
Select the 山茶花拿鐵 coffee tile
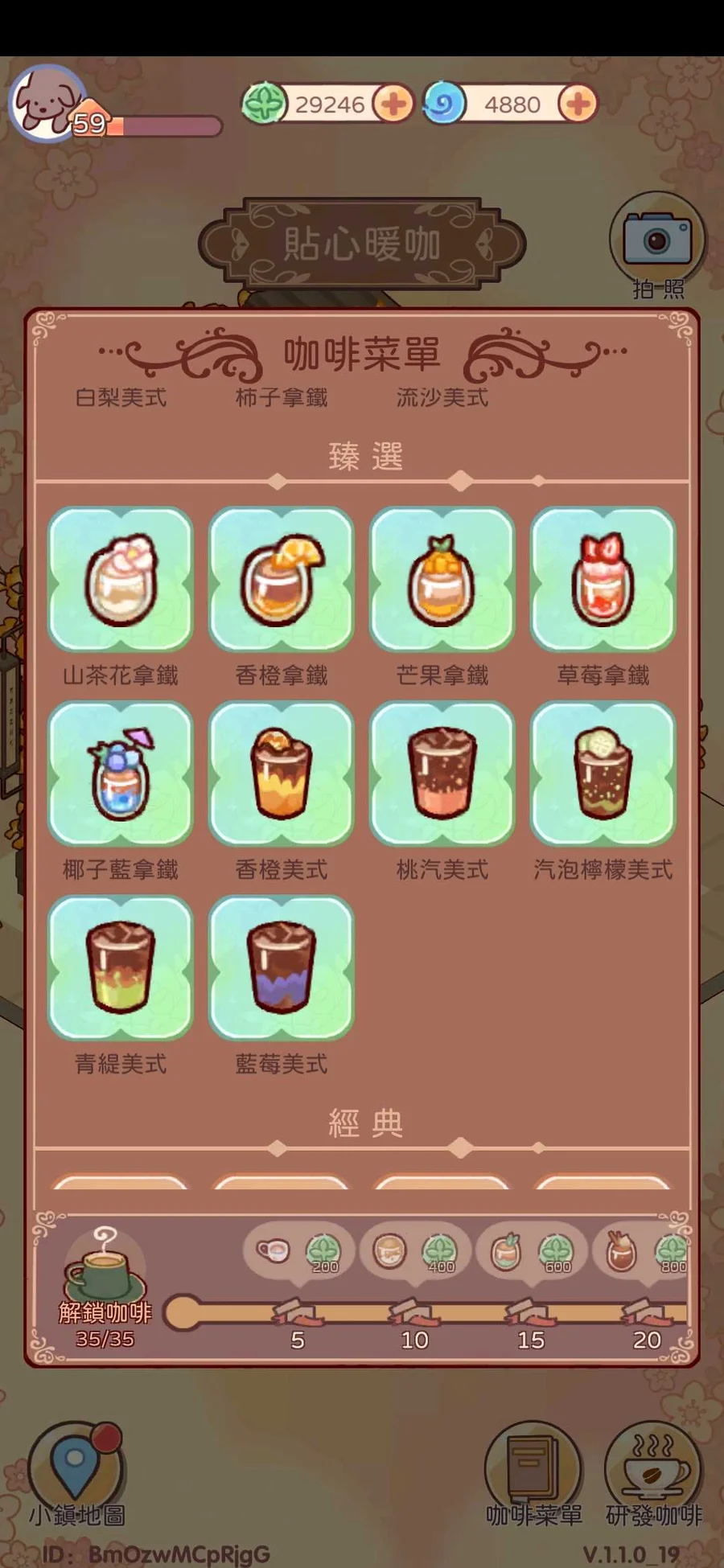pyautogui.click(x=121, y=579)
